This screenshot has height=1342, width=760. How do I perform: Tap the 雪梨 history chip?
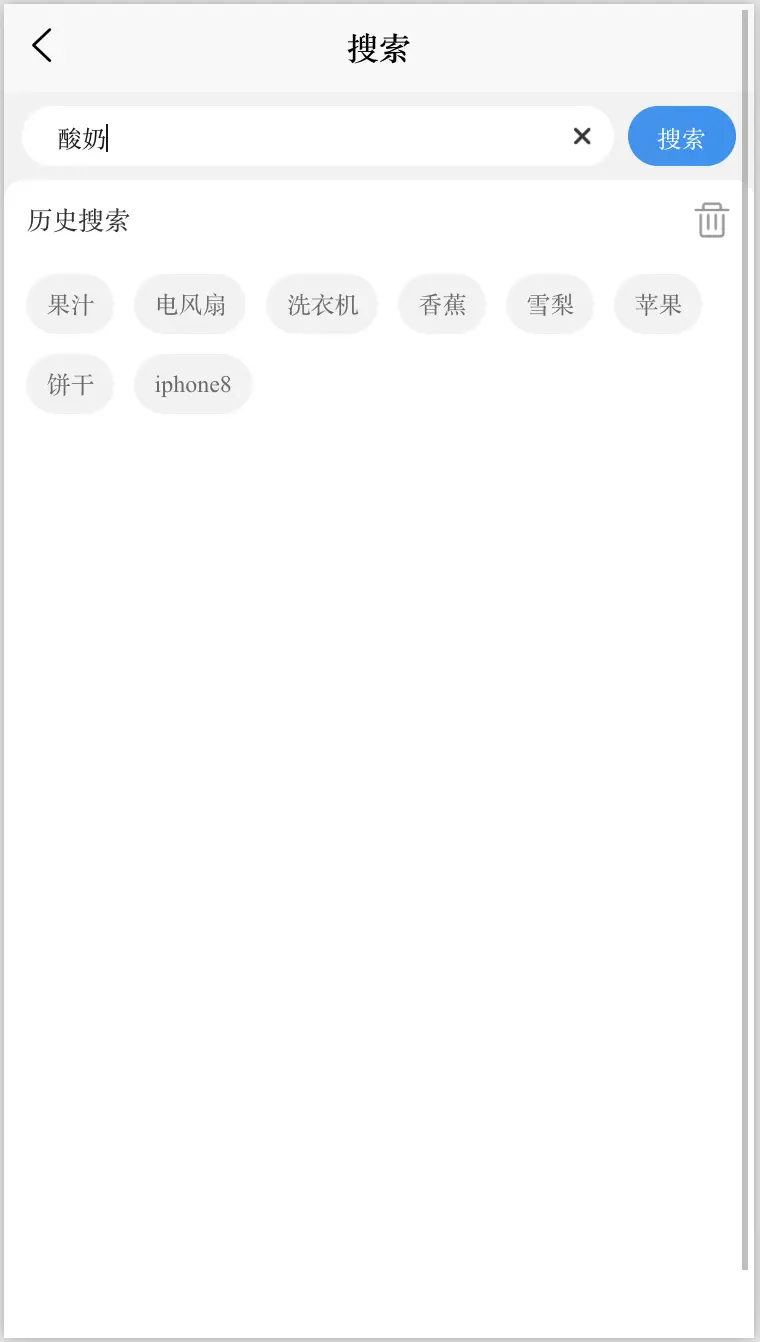pos(550,304)
